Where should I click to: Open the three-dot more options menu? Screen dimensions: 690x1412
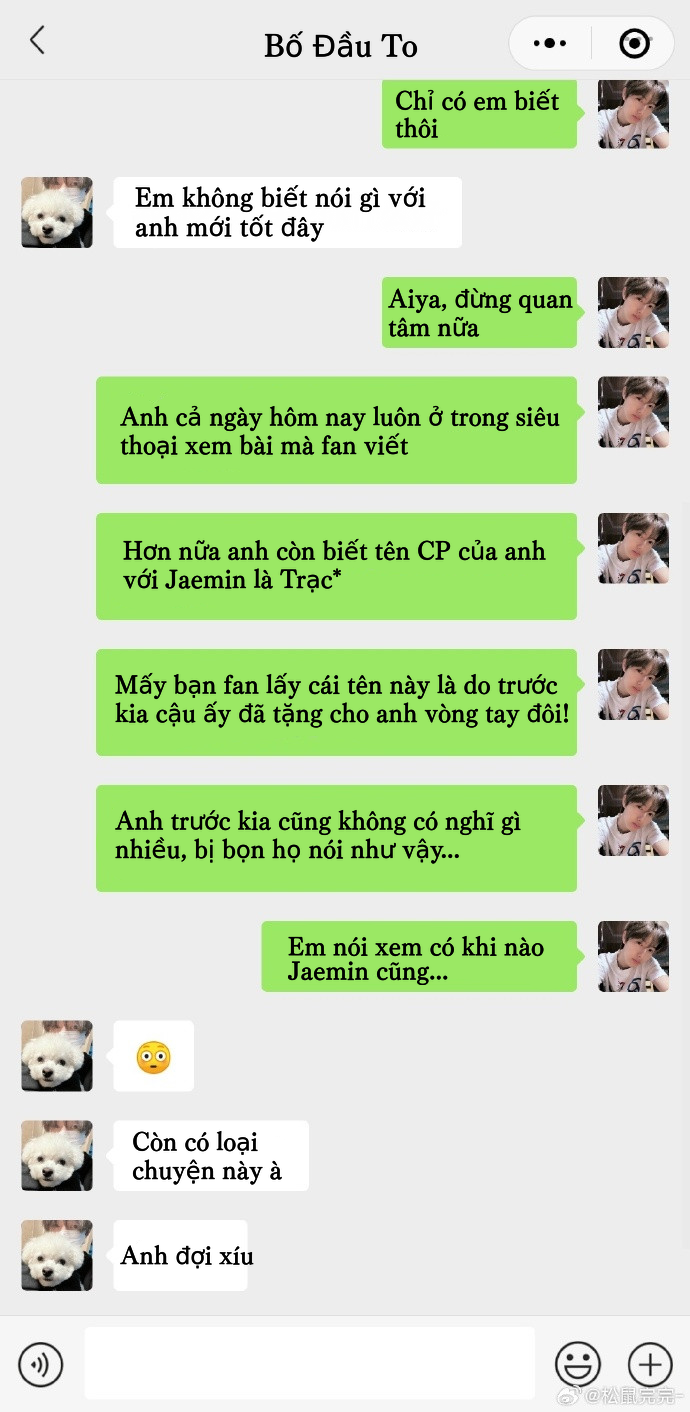[550, 44]
